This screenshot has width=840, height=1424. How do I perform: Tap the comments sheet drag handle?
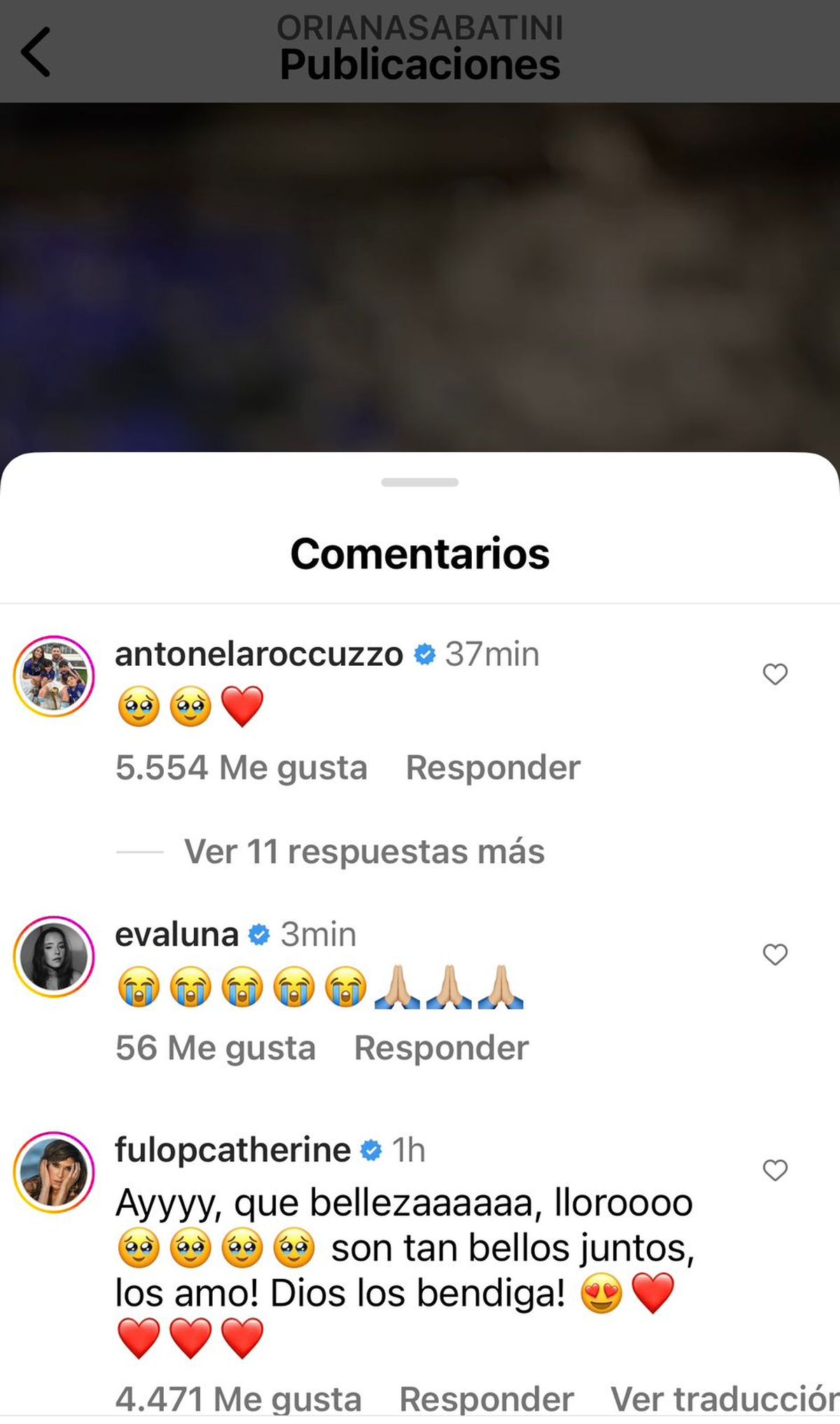click(419, 482)
